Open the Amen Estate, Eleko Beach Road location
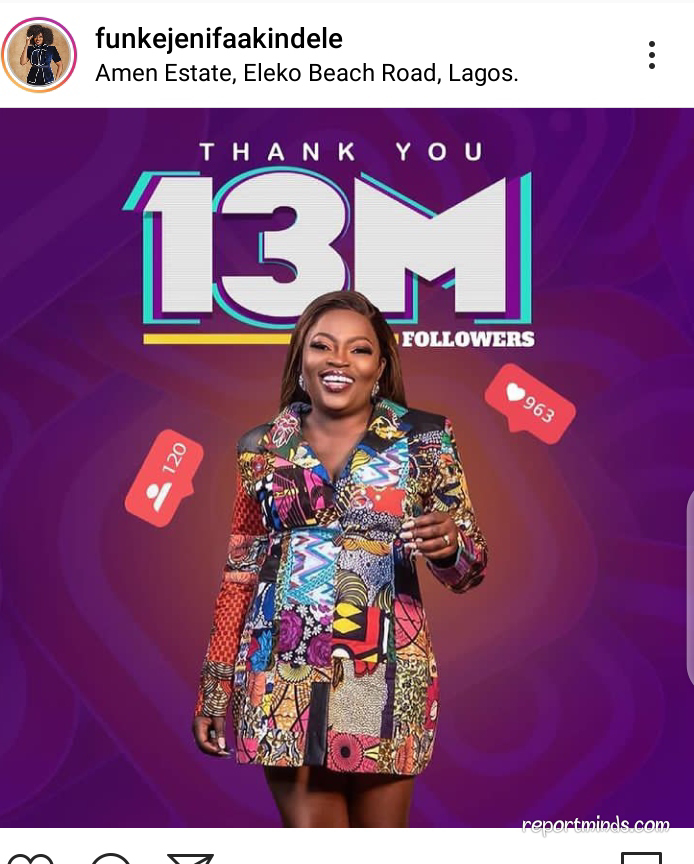This screenshot has width=694, height=864. point(306,73)
